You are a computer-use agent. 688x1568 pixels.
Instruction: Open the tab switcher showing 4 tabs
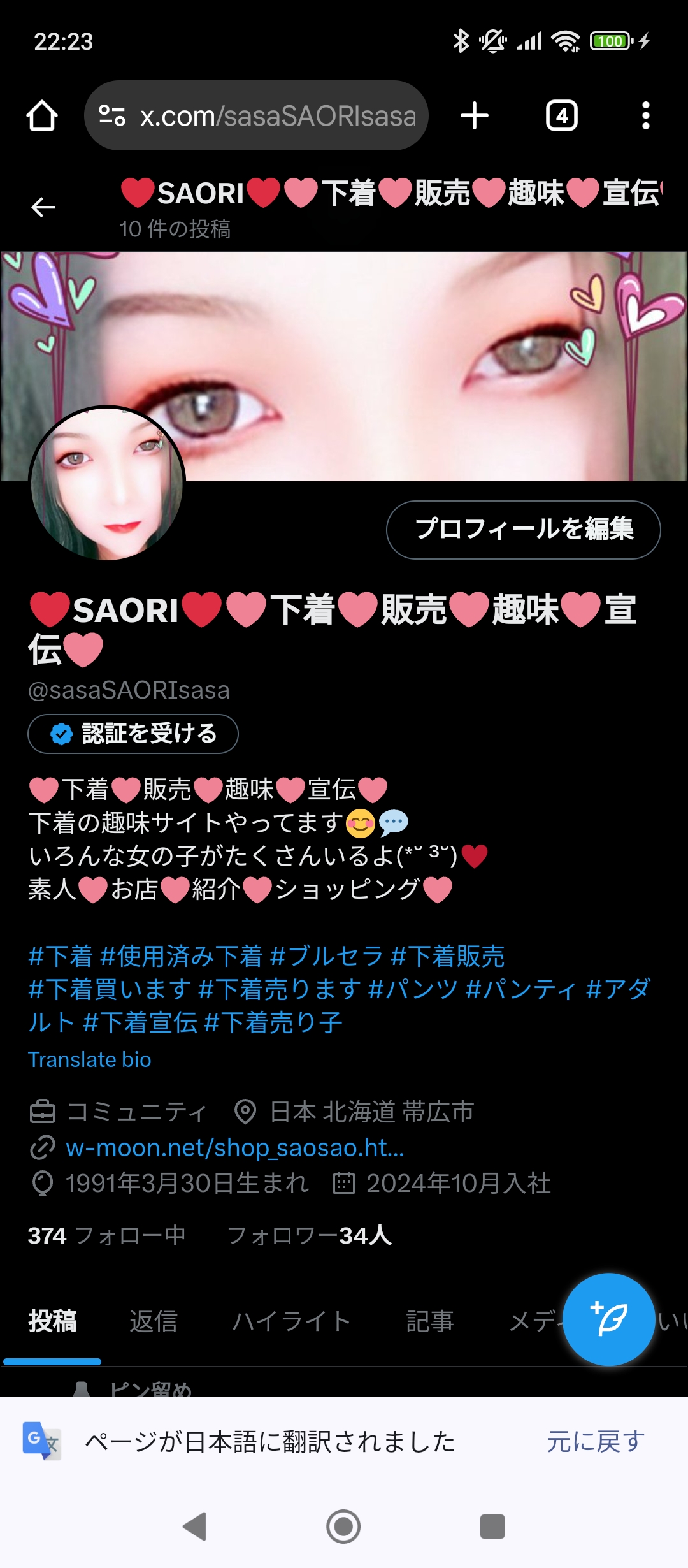(x=561, y=115)
